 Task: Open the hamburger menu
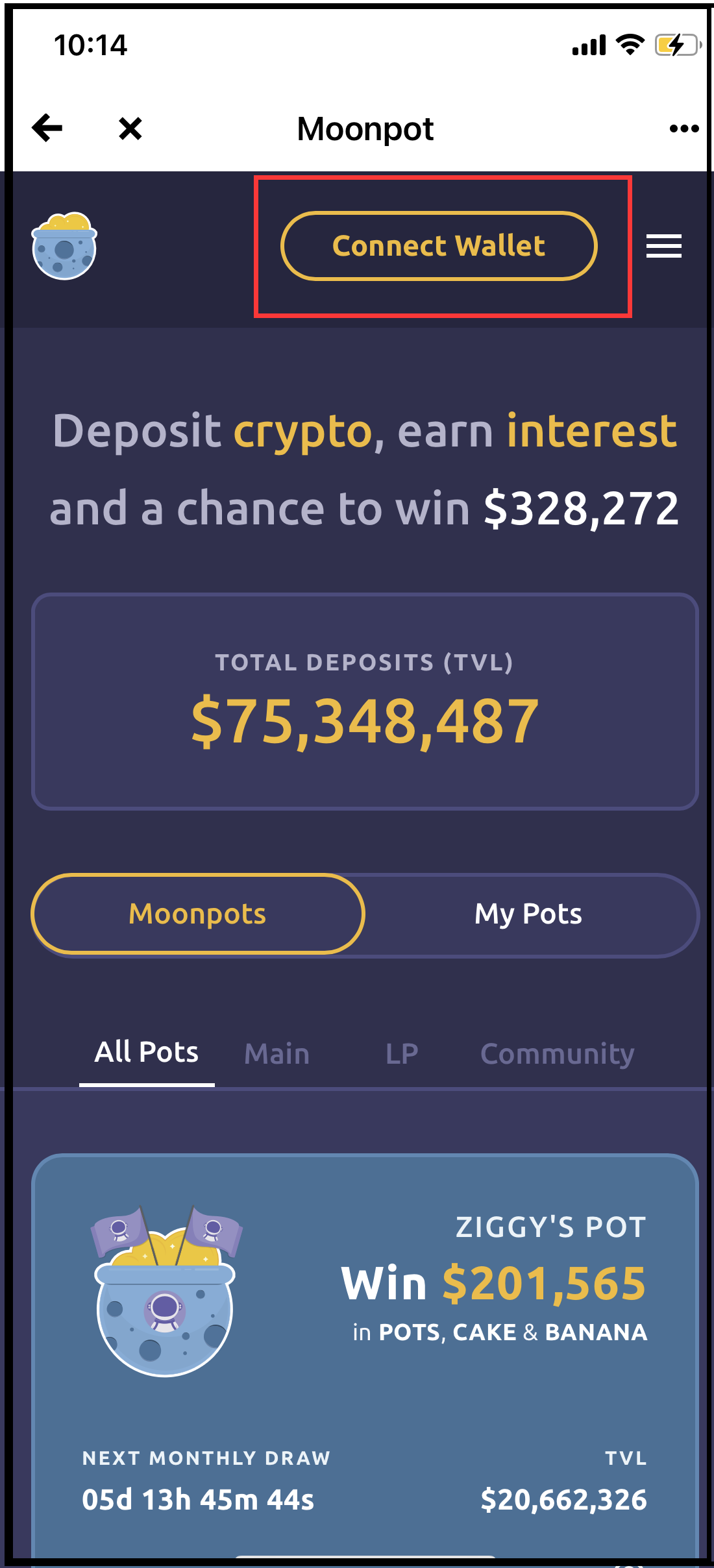click(663, 246)
